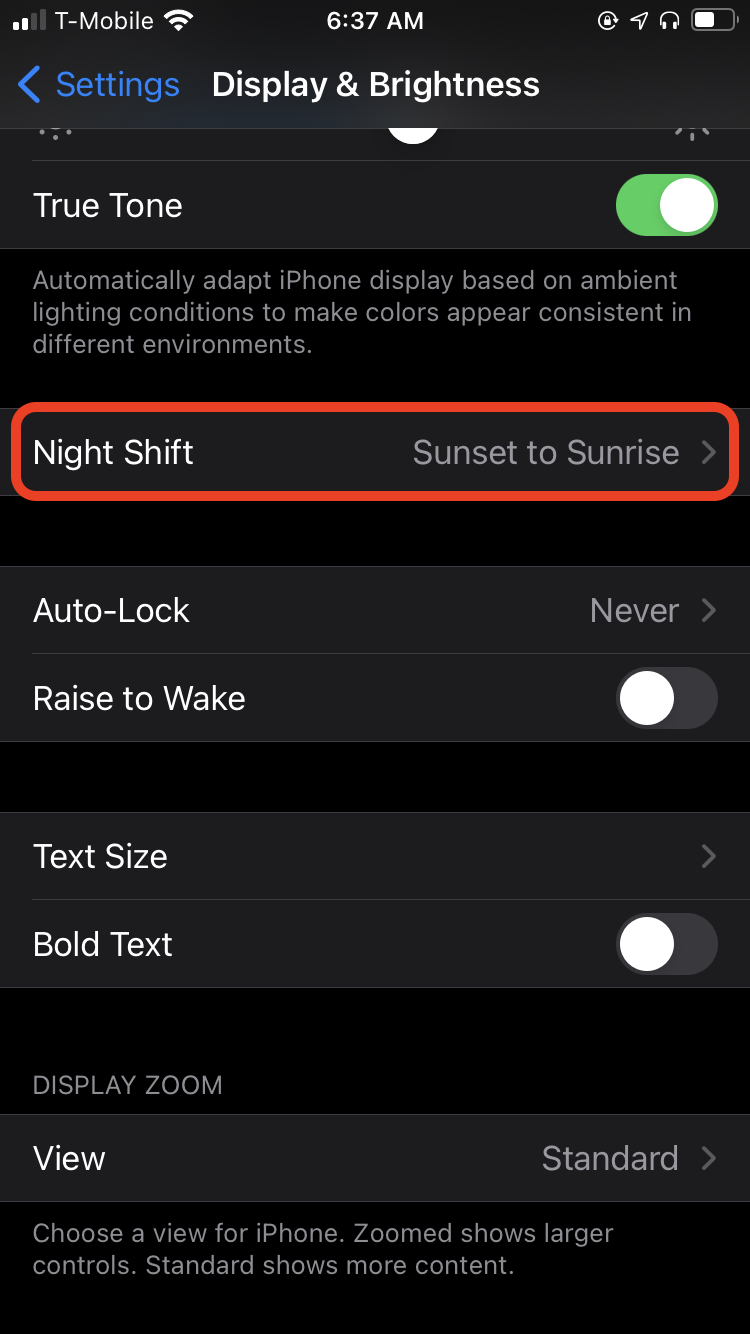
Task: Turn off True Tone
Action: (667, 206)
